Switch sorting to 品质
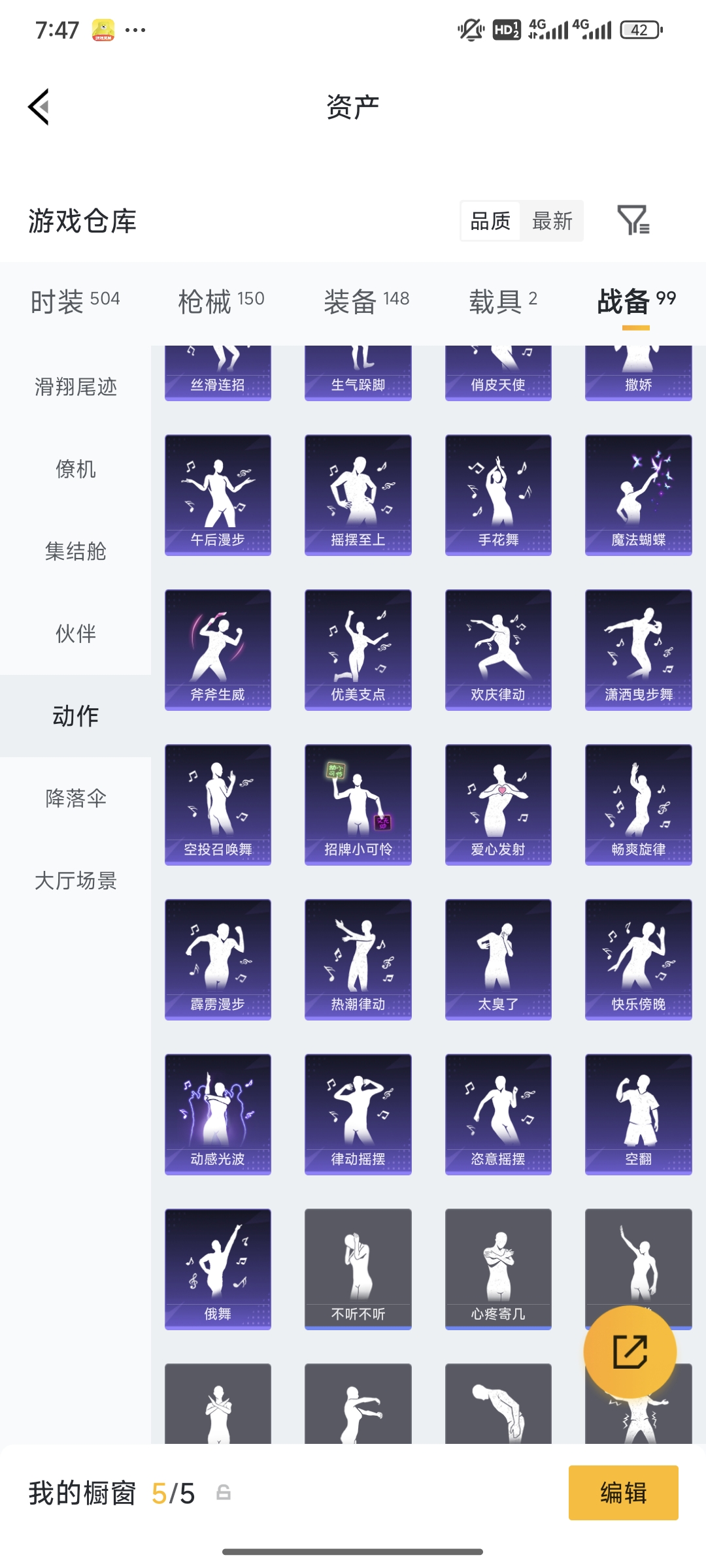This screenshot has width=706, height=1568. (x=489, y=221)
